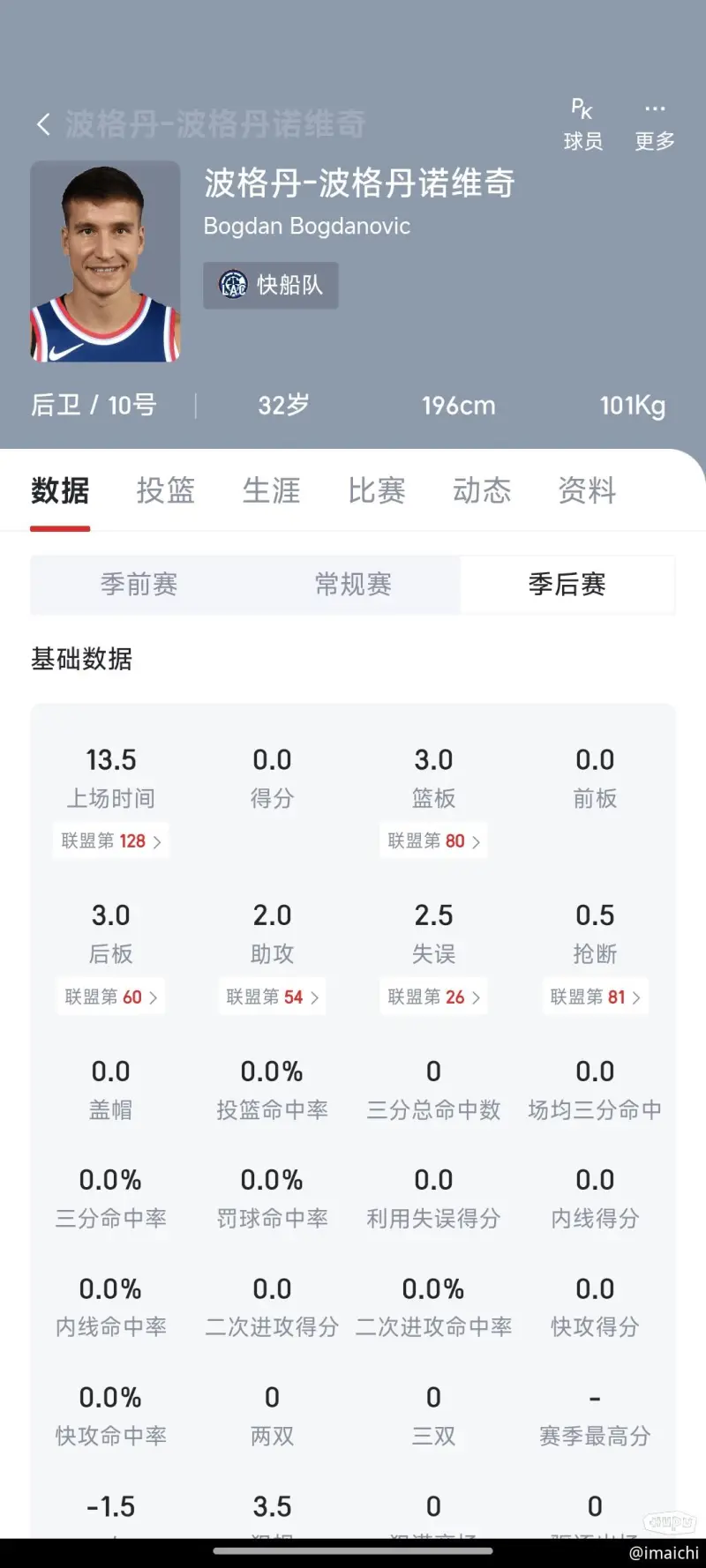Open the 资料 player profile section
The image size is (706, 1568).
[585, 491]
